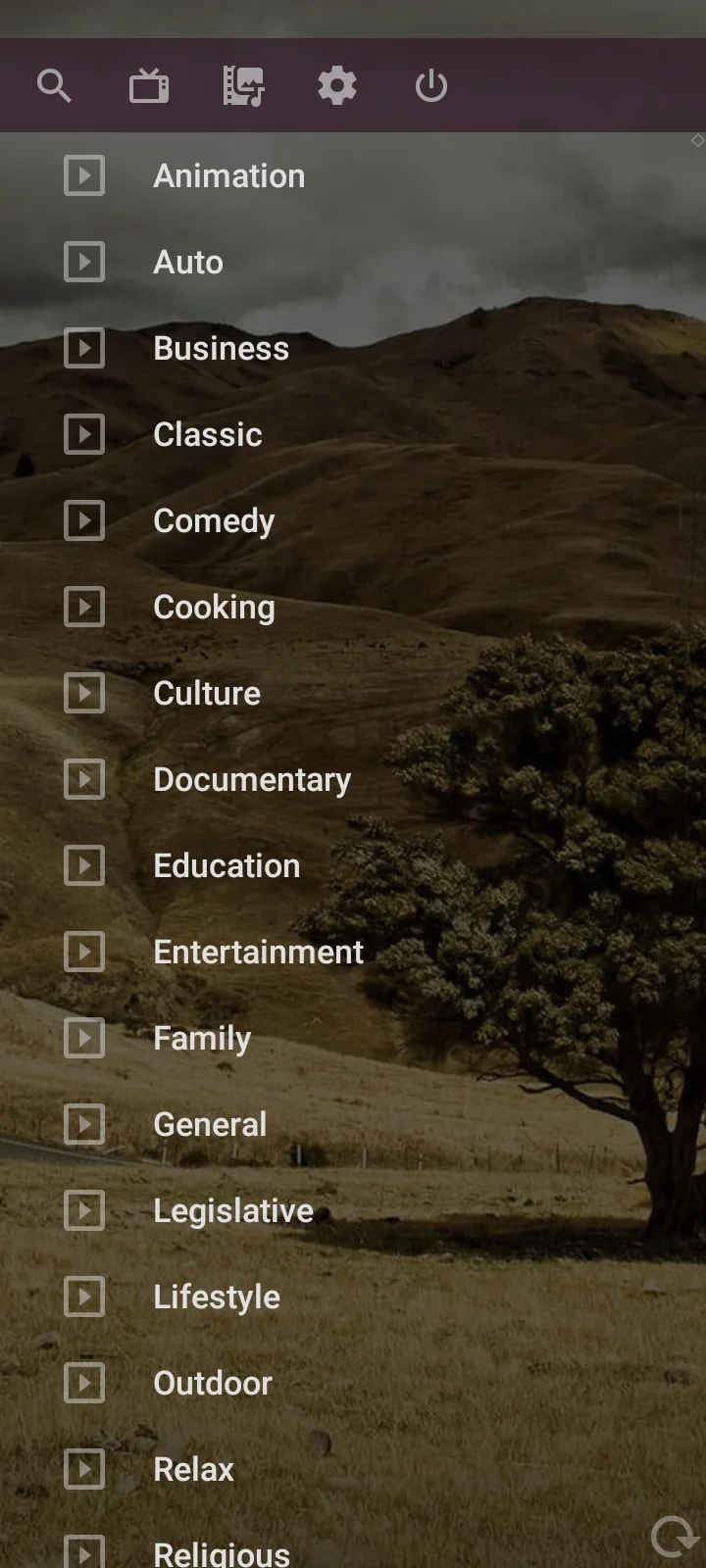Screen dimensions: 706x1568
Task: Open the Business channel list
Action: click(x=221, y=348)
